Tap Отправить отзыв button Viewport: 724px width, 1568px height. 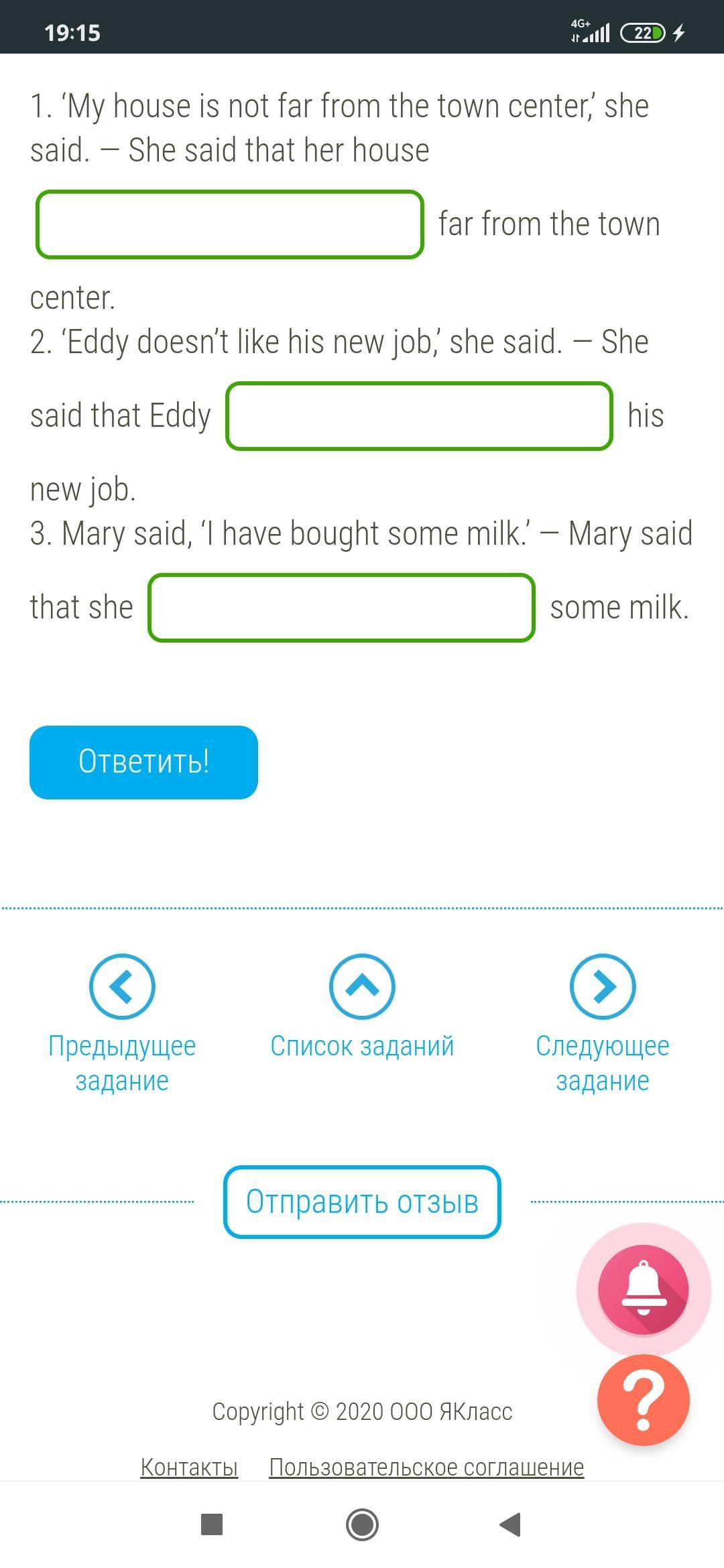click(362, 1201)
